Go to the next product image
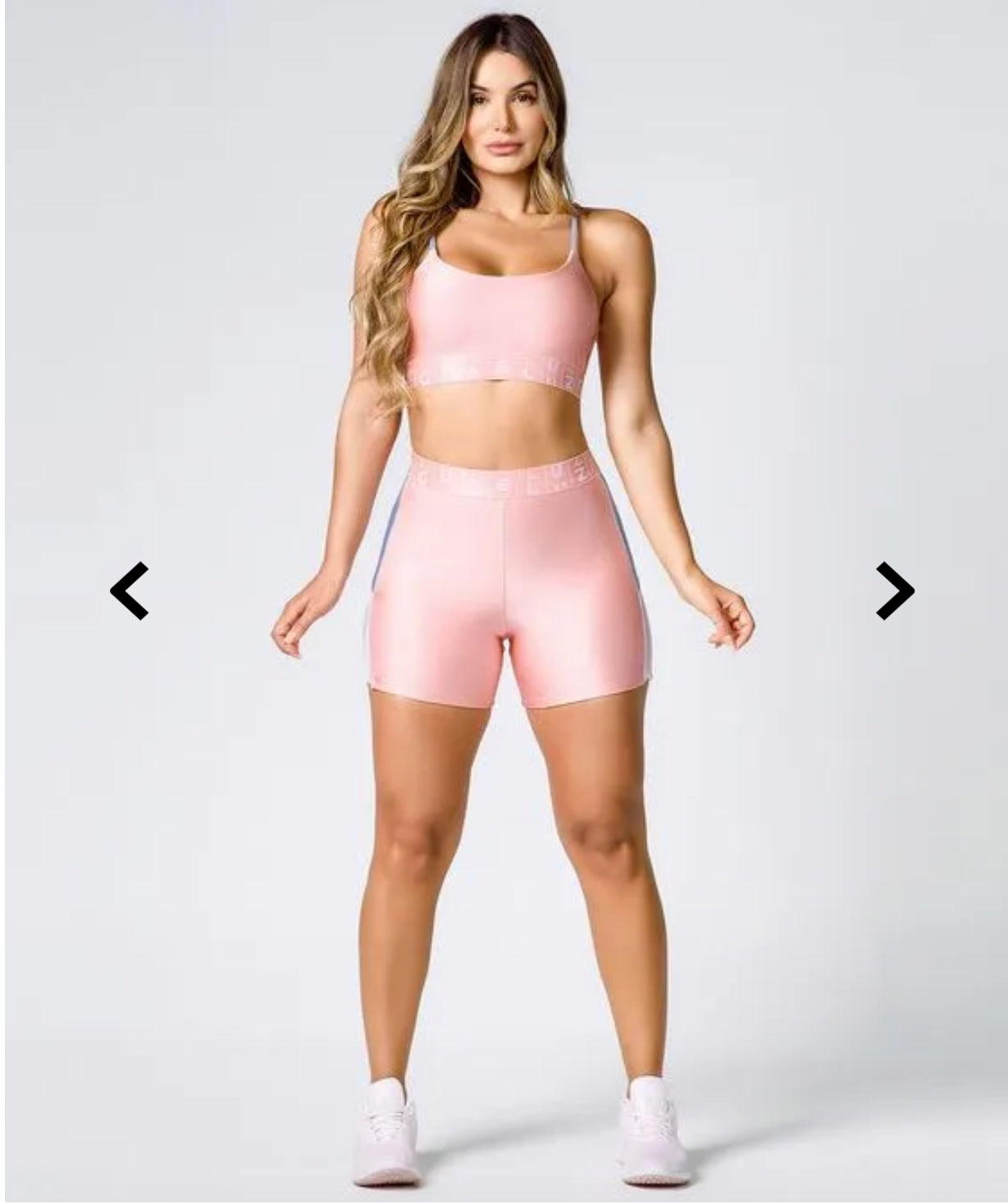 [894, 591]
